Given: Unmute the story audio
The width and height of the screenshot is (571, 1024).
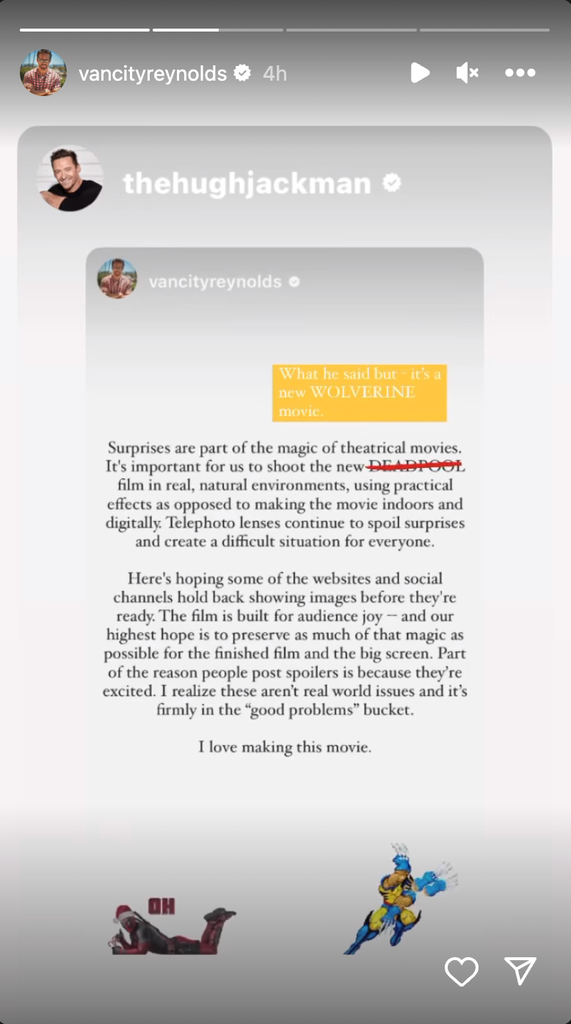Looking at the screenshot, I should coord(467,73).
